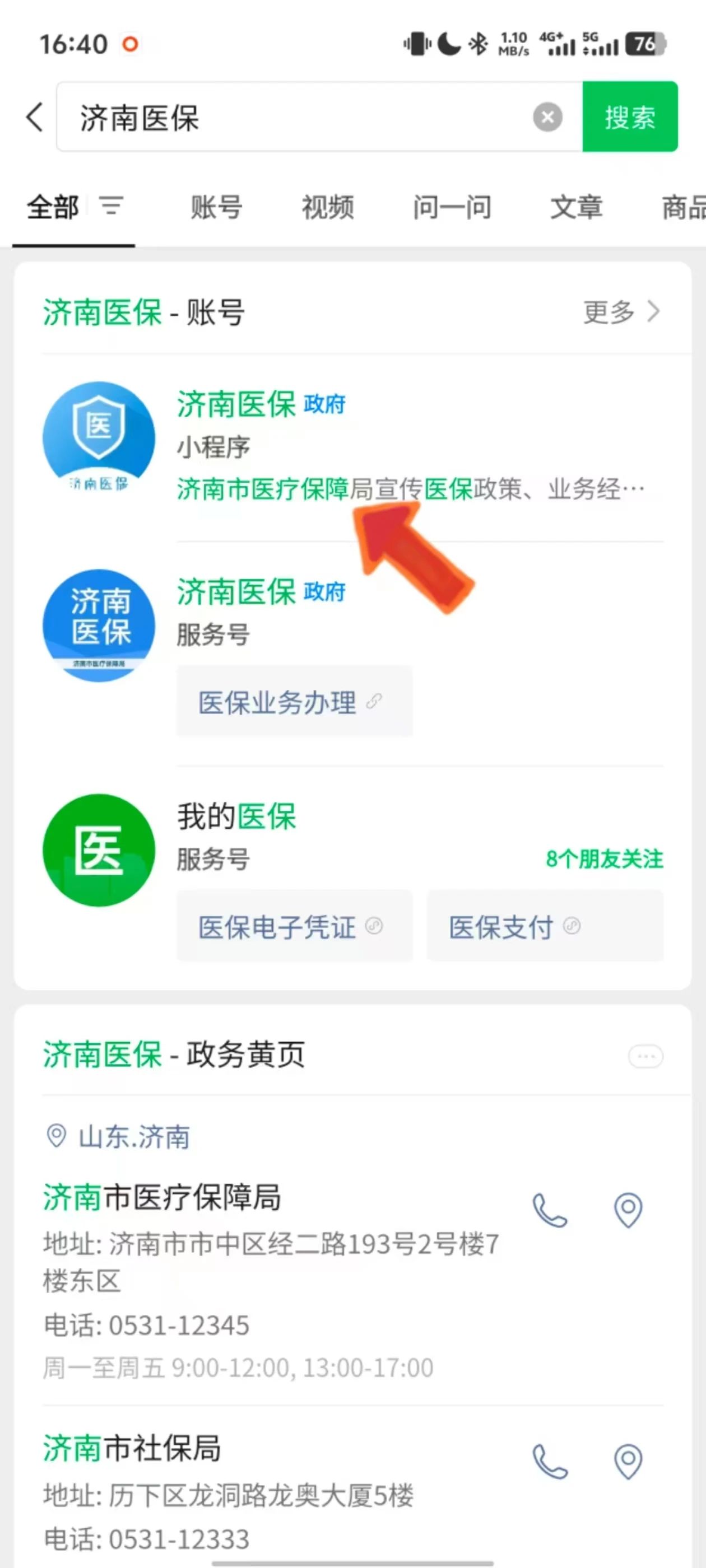Open the 政务黄页 overflow menu

coord(645,1056)
